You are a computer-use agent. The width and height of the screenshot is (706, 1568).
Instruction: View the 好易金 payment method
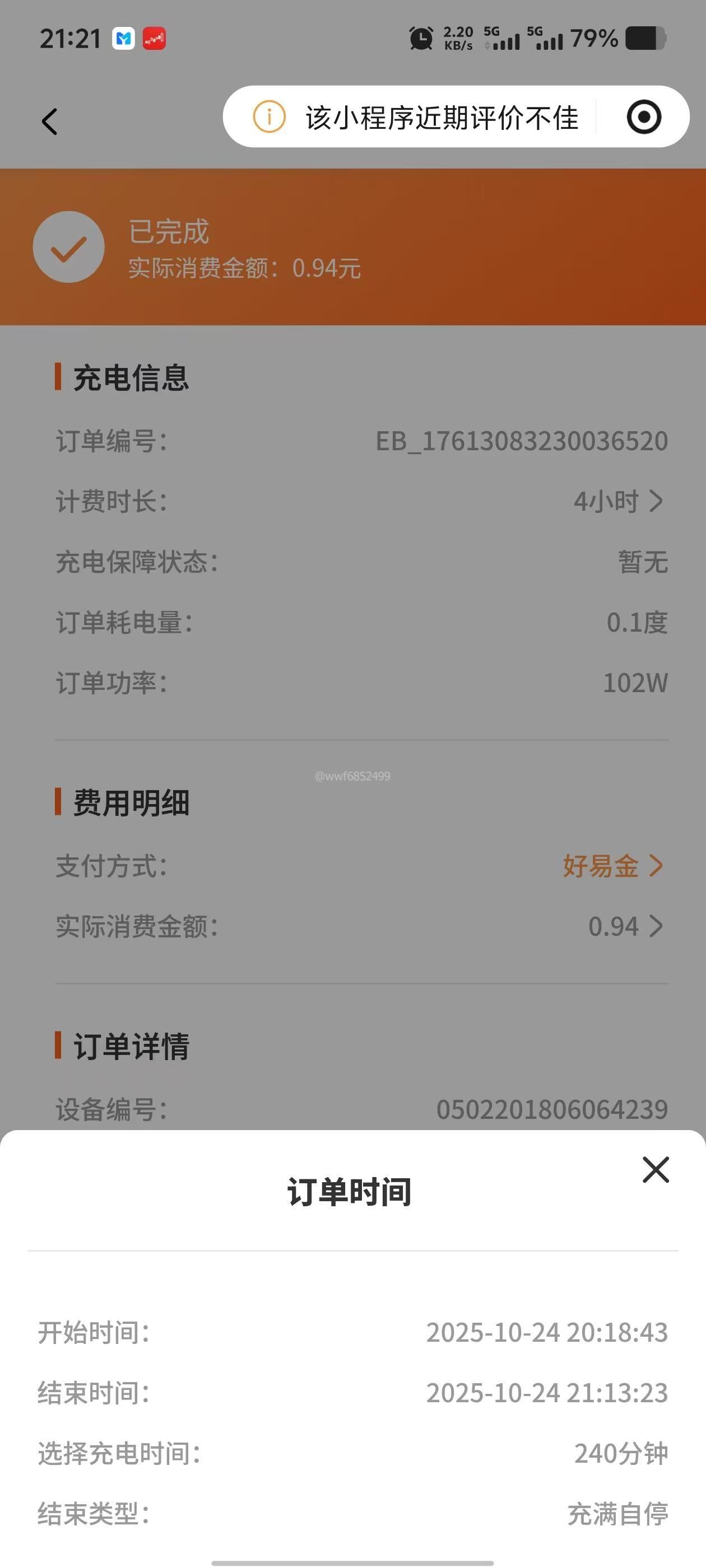[x=611, y=866]
